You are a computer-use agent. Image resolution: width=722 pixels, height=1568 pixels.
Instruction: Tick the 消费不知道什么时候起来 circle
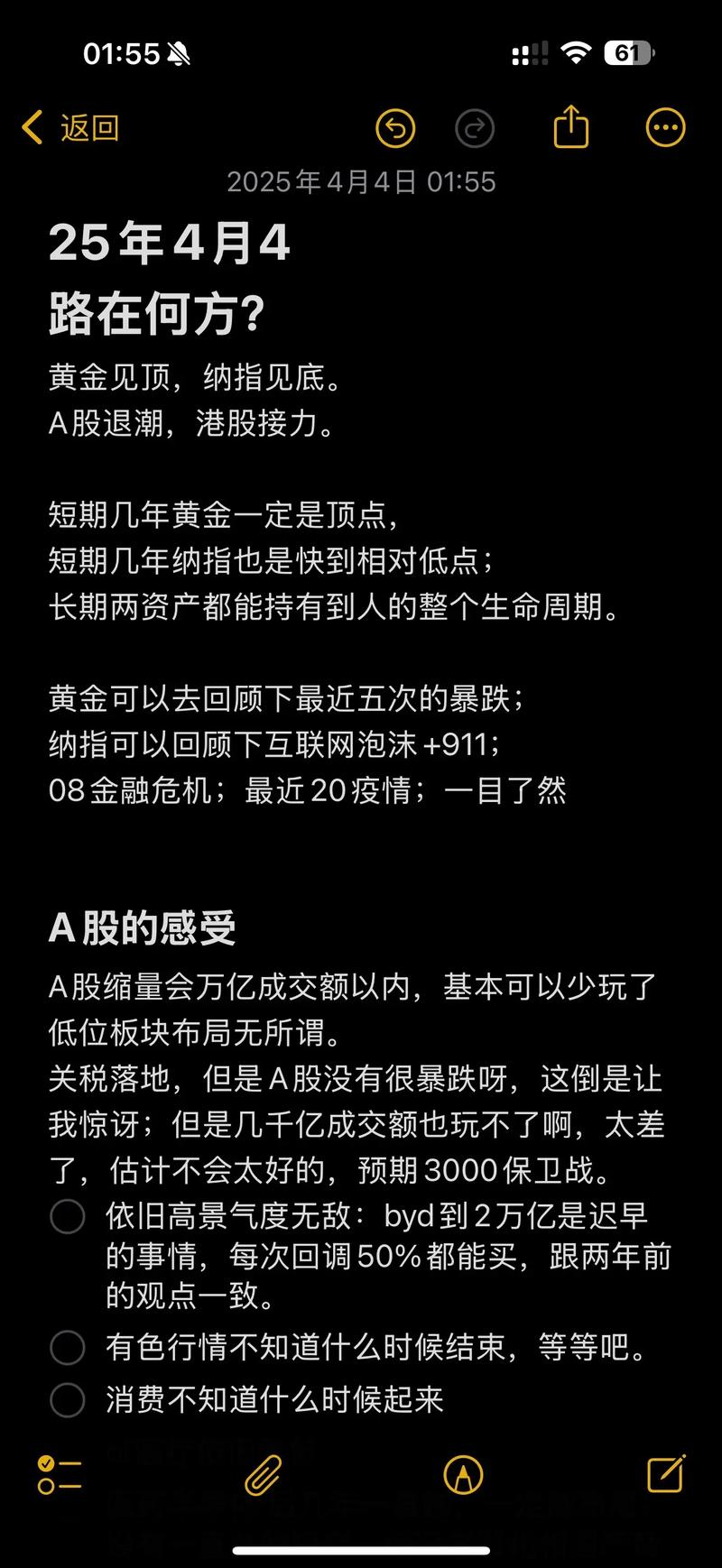click(x=68, y=1400)
